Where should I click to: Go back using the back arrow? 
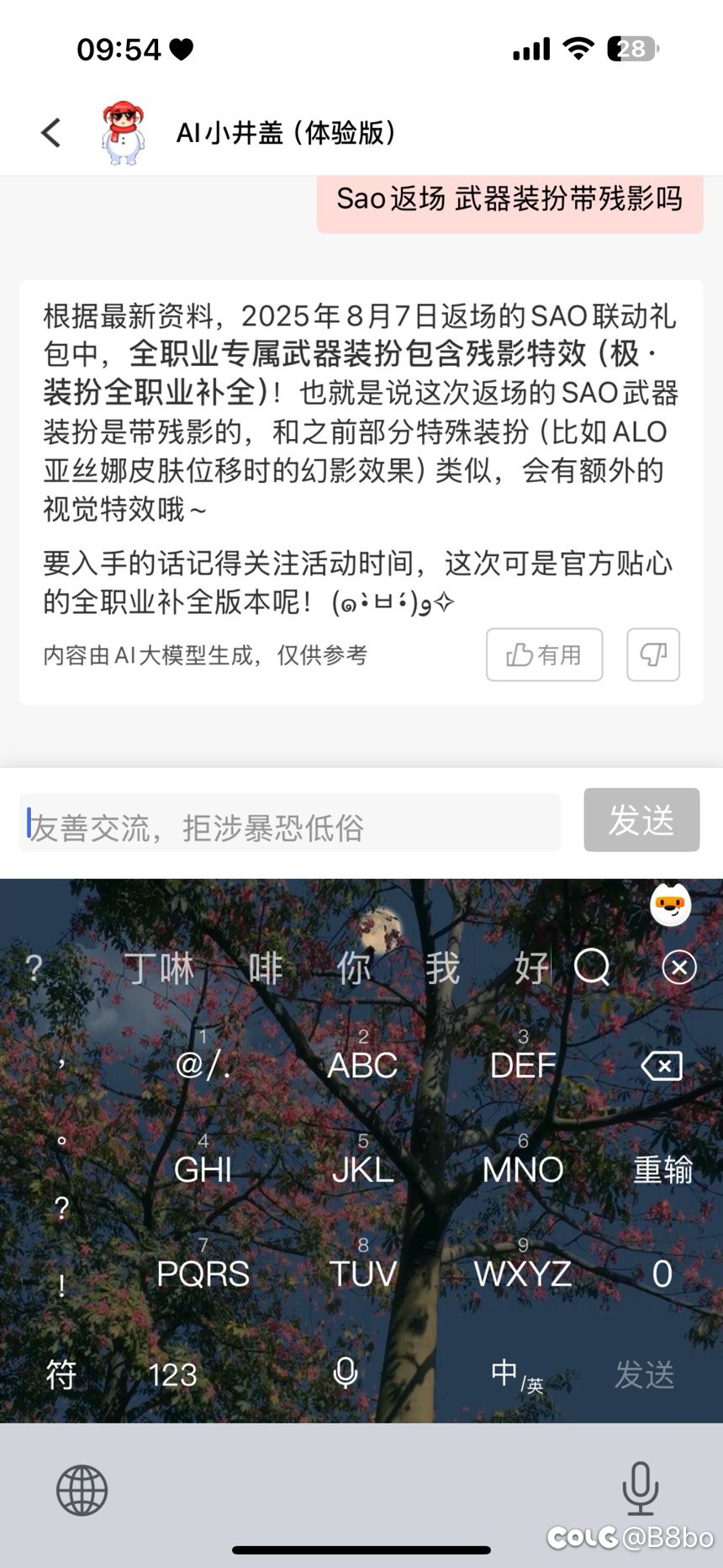click(51, 132)
